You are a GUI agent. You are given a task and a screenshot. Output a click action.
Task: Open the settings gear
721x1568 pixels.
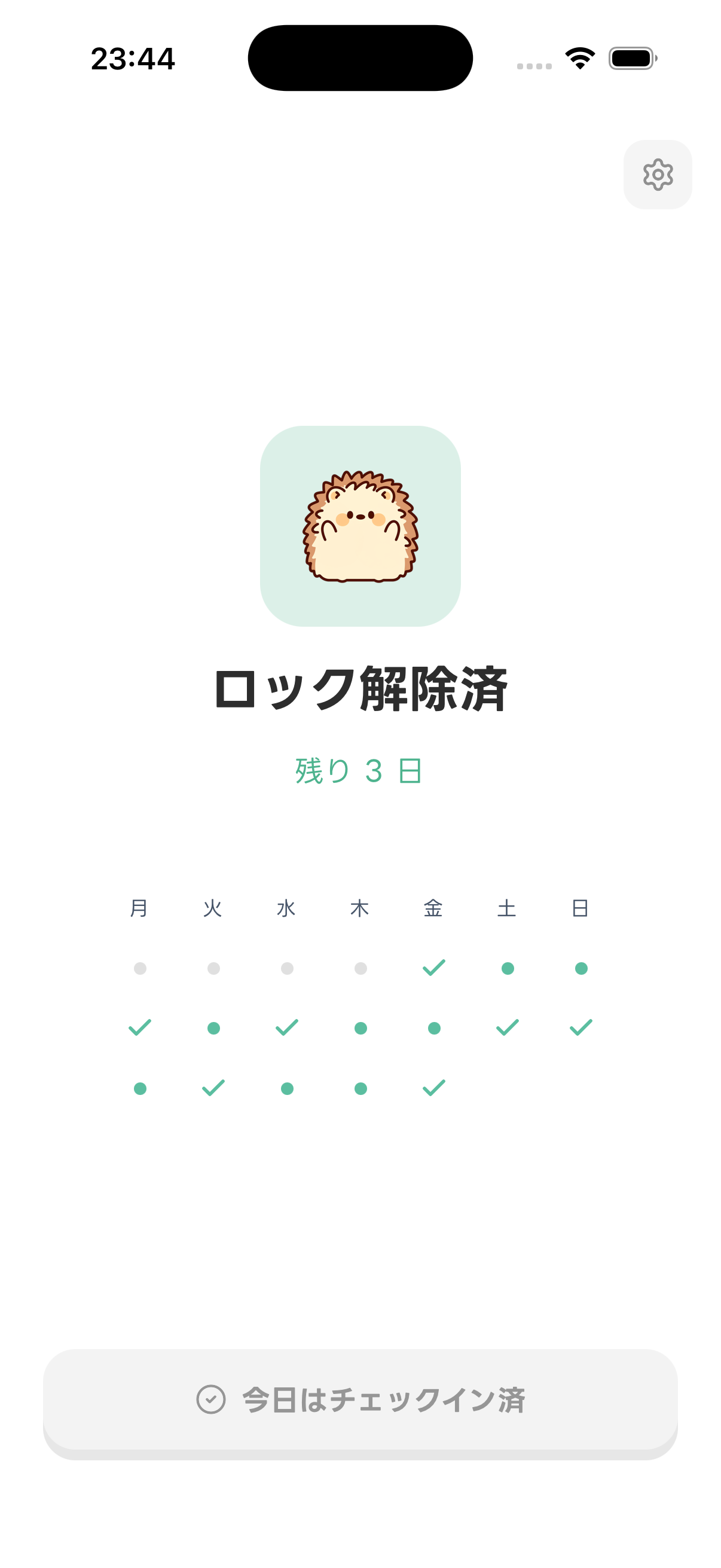click(657, 175)
